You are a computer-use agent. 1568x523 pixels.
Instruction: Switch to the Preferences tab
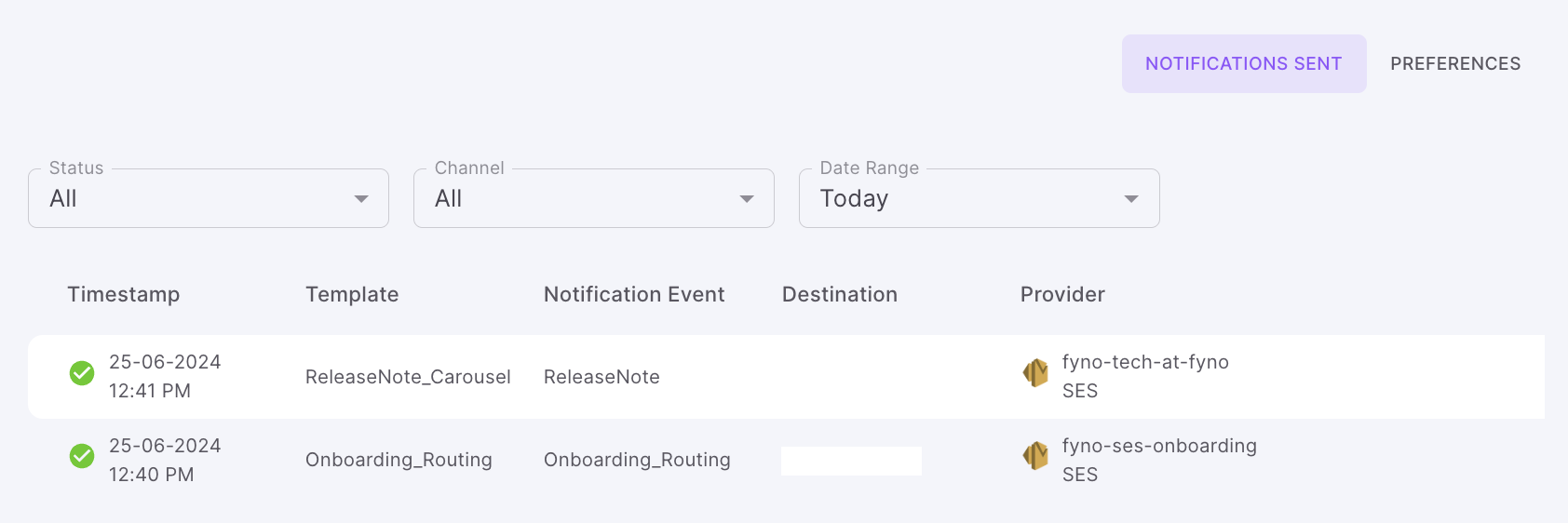point(1454,63)
